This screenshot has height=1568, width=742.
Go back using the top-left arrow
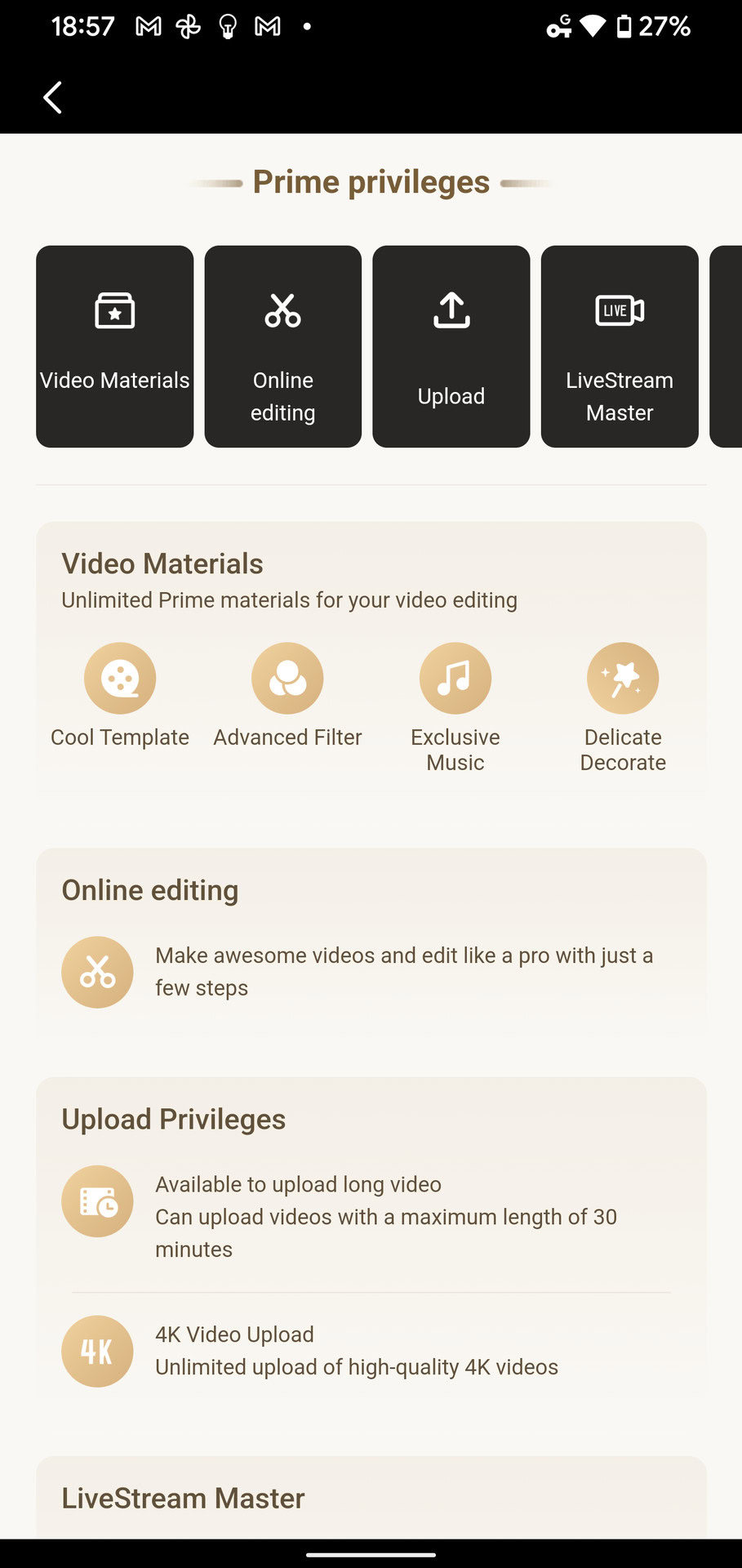pos(53,97)
